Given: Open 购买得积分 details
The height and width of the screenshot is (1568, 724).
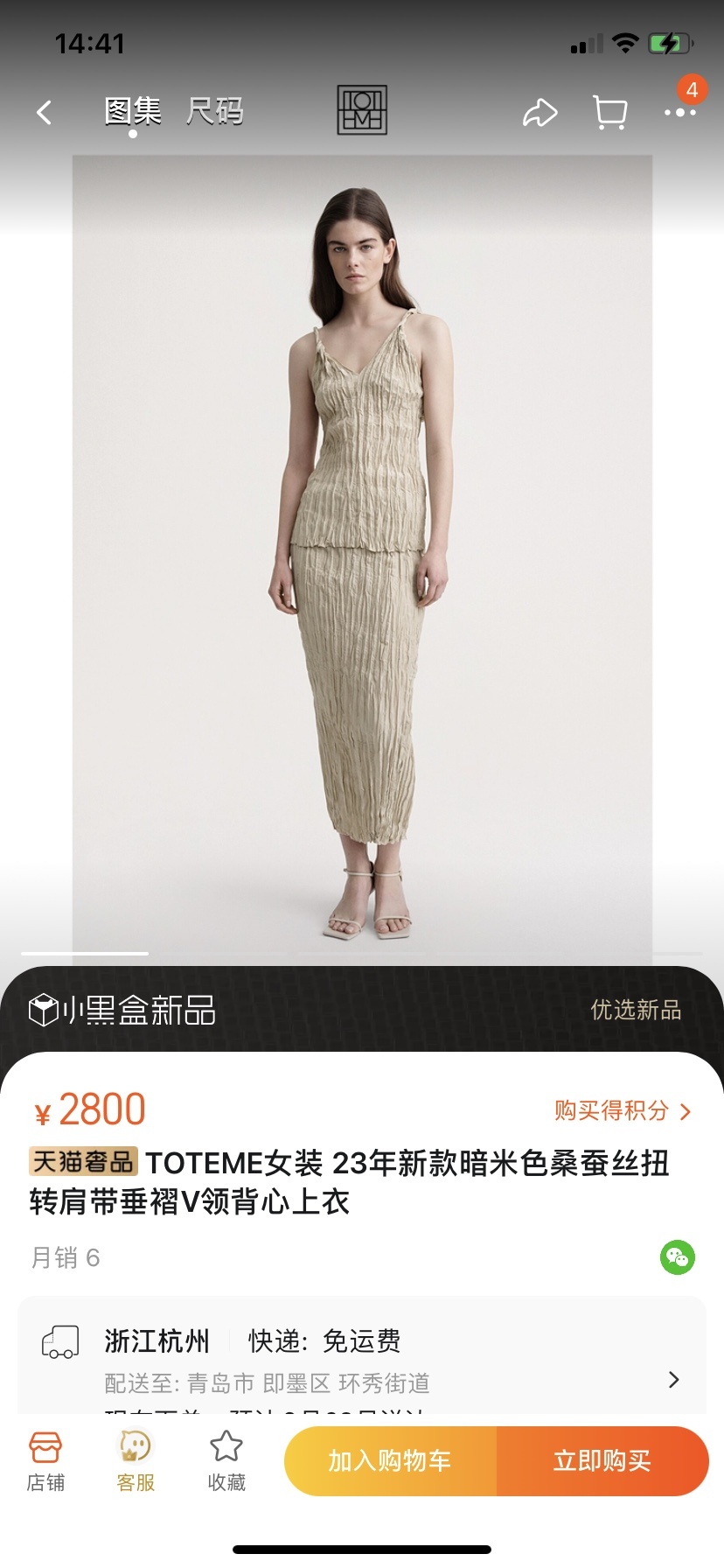Looking at the screenshot, I should pyautogui.click(x=622, y=1110).
